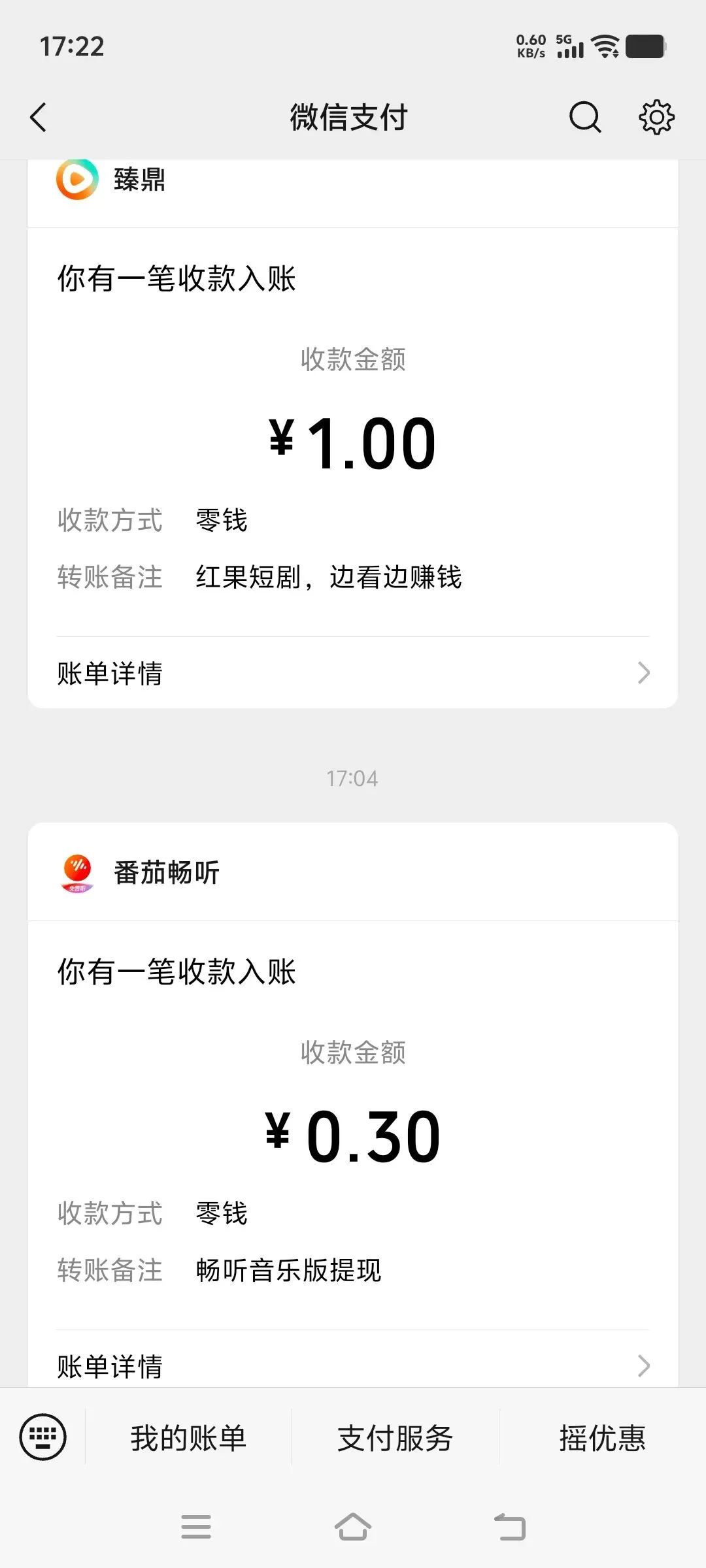706x1568 pixels.
Task: Open 账单详情 for the ¥1.00 receipt
Action: tap(353, 673)
